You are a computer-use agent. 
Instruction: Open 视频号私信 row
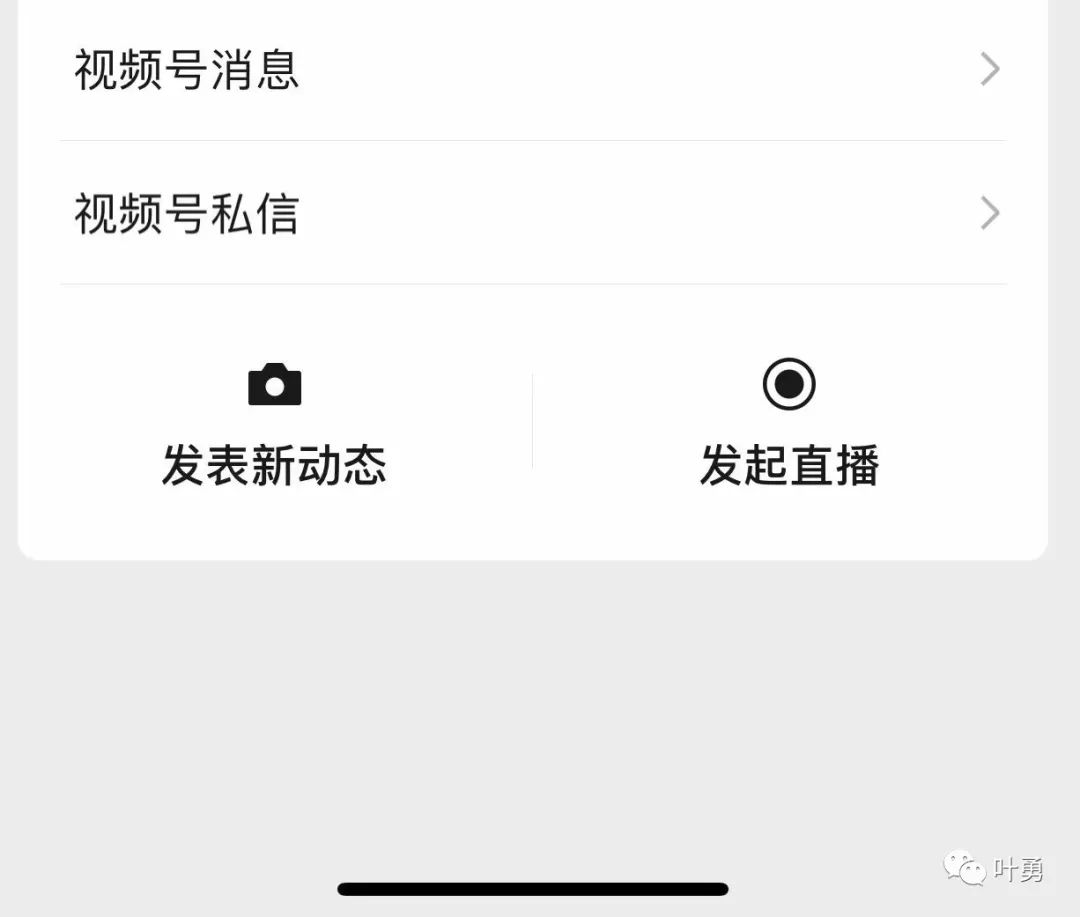point(532,214)
